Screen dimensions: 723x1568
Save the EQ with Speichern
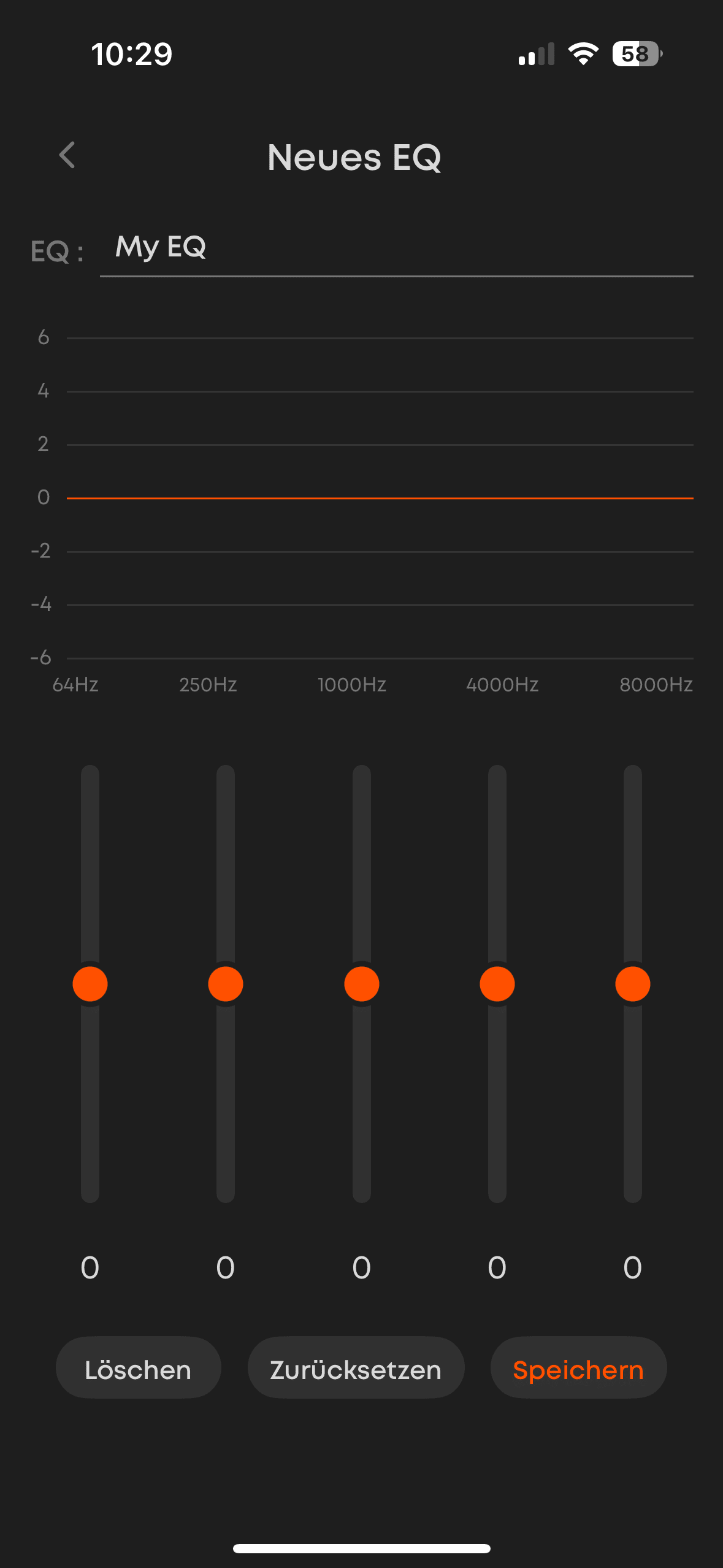pos(578,1369)
